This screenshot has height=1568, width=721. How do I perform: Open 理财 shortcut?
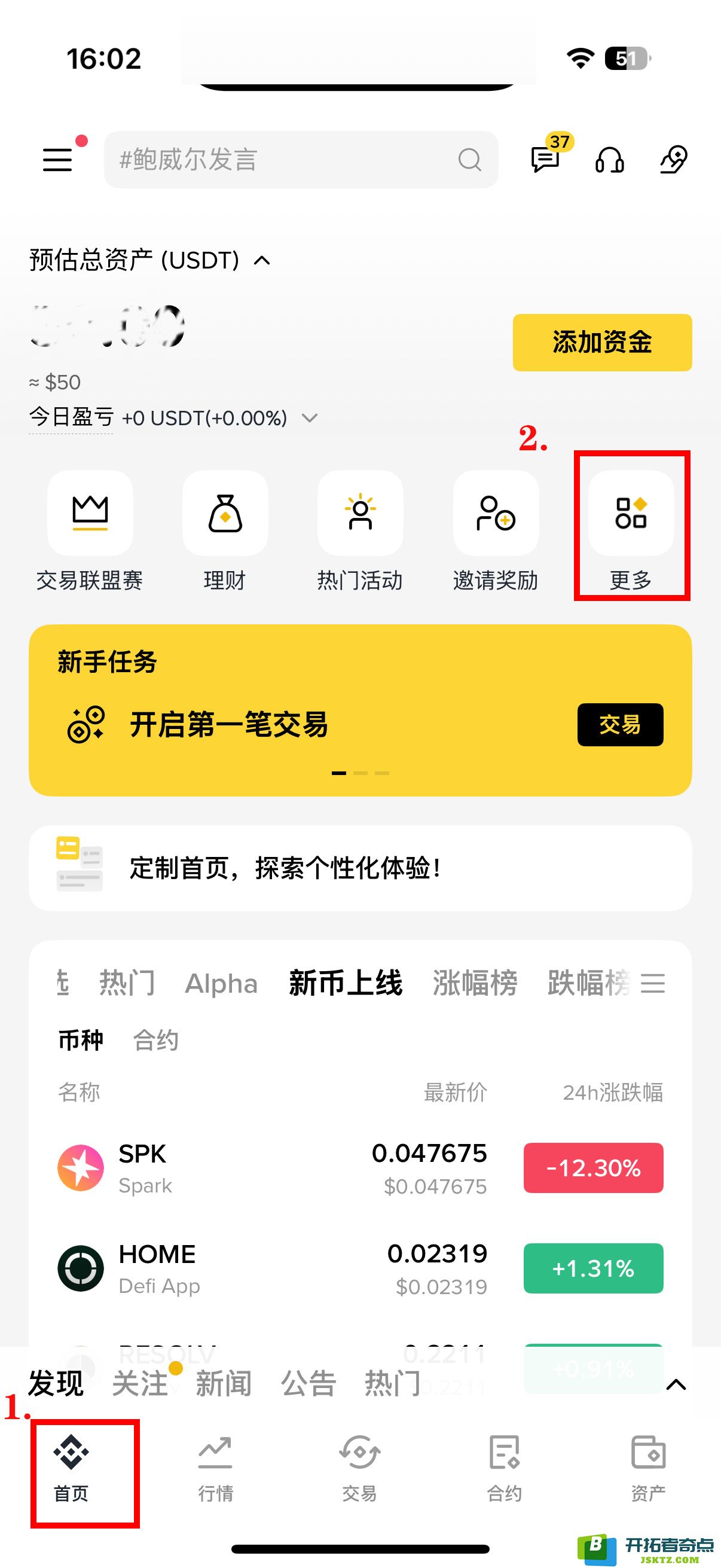click(225, 514)
